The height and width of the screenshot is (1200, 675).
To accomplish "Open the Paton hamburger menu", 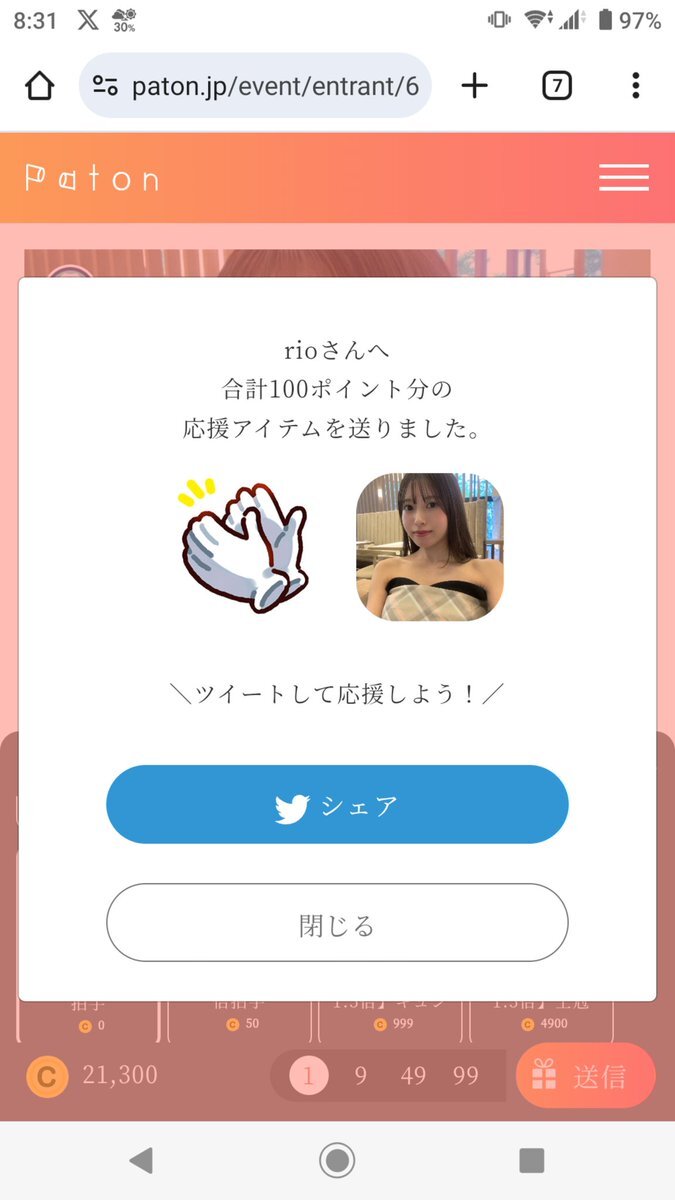I will [623, 179].
